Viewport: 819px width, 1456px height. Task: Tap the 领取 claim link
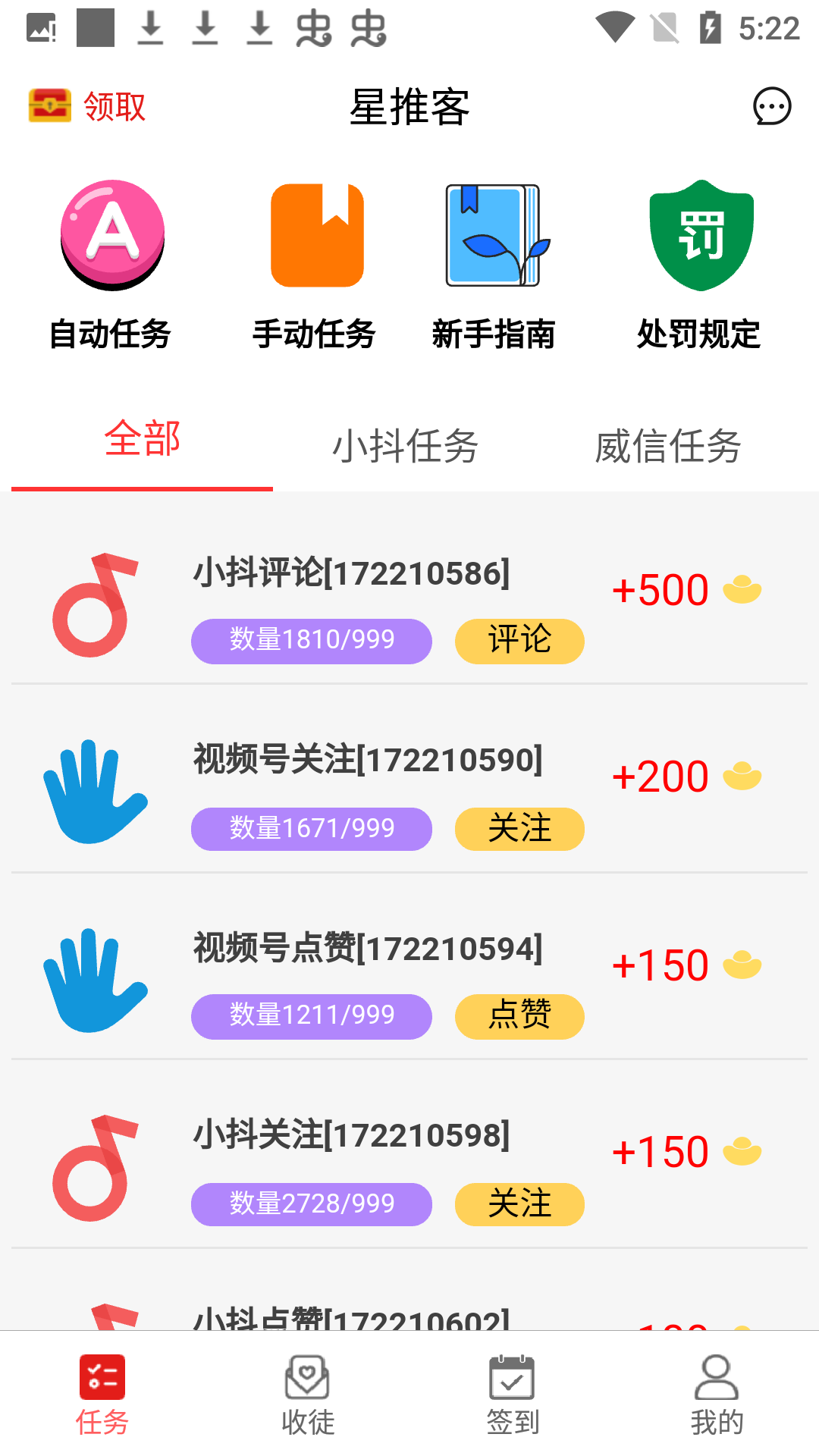coord(114,107)
